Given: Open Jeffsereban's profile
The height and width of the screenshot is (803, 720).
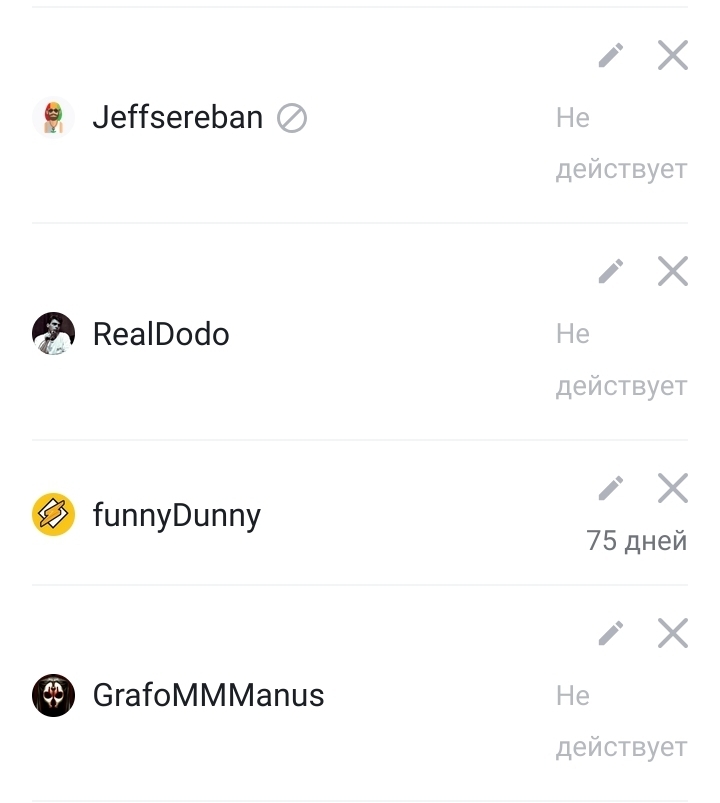Looking at the screenshot, I should (177, 118).
